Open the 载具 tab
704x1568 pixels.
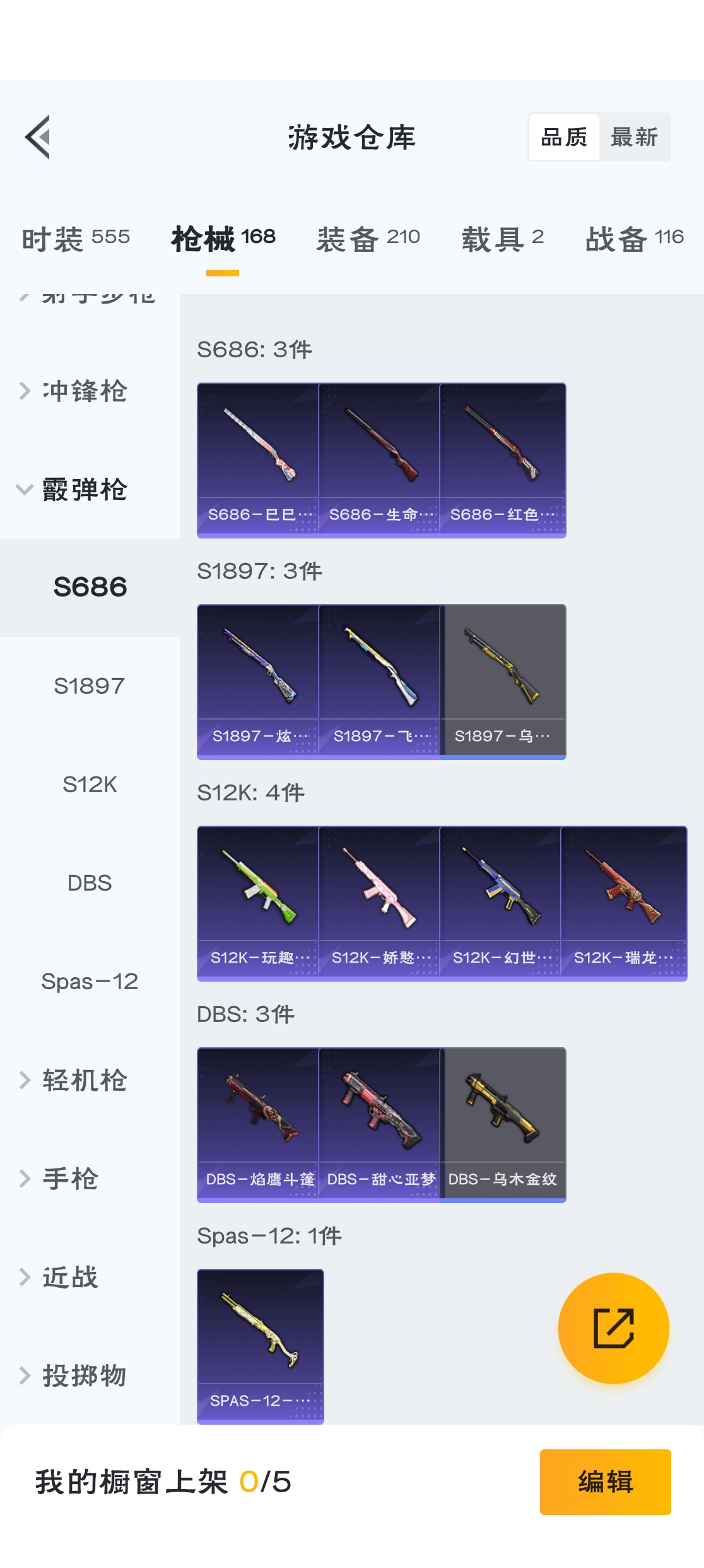(502, 239)
